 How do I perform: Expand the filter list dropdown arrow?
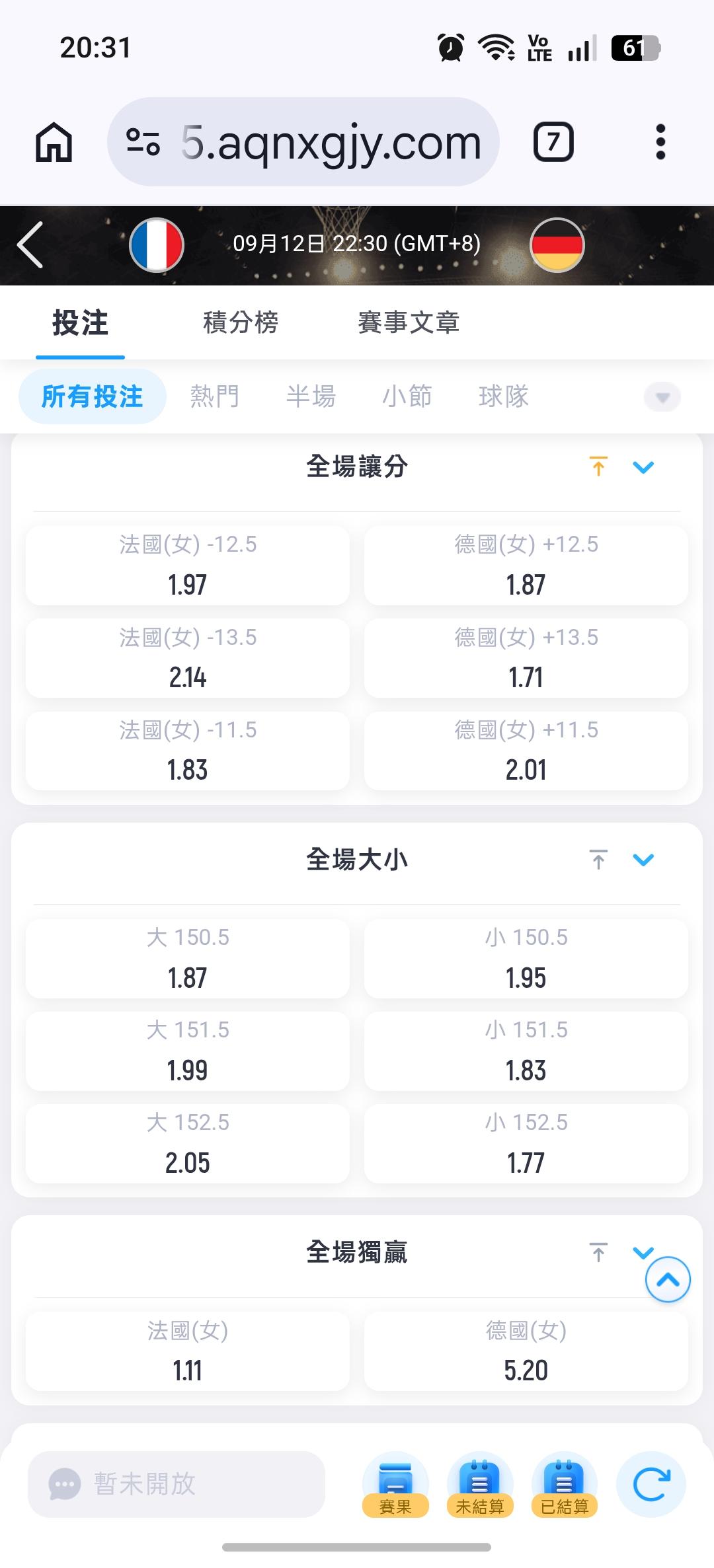pyautogui.click(x=662, y=397)
